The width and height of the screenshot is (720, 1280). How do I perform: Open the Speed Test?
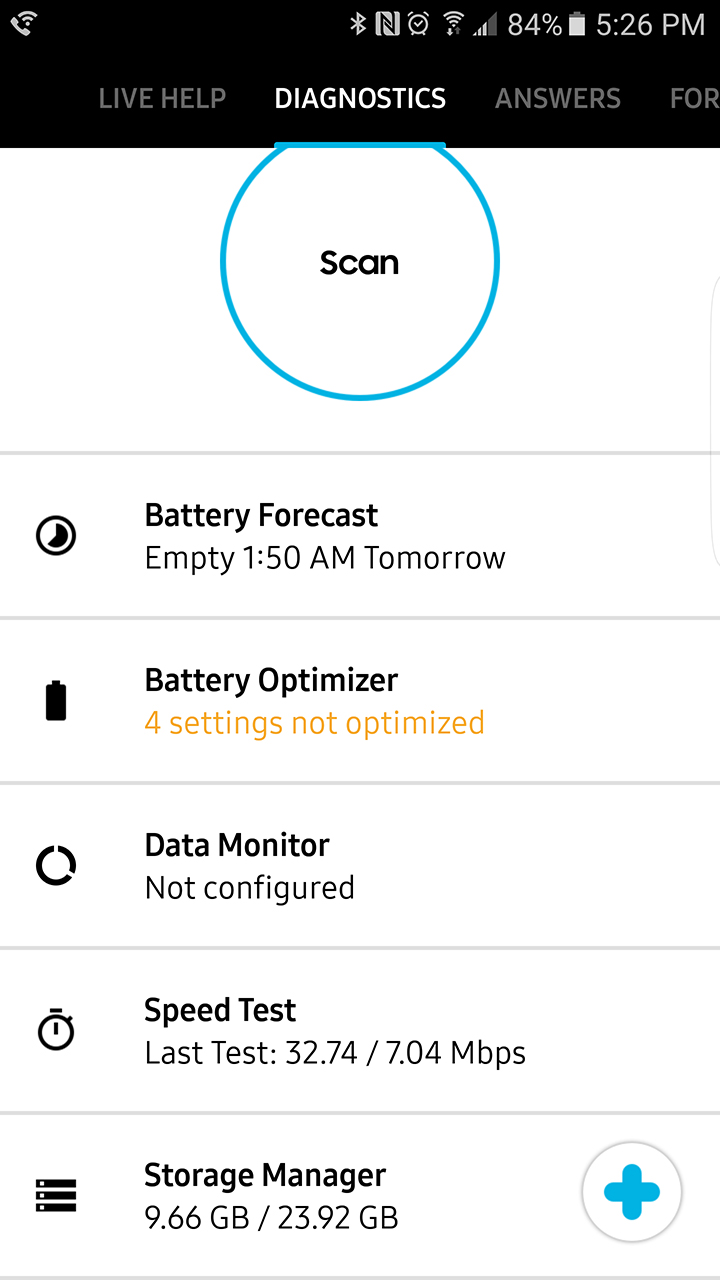tap(335, 1031)
